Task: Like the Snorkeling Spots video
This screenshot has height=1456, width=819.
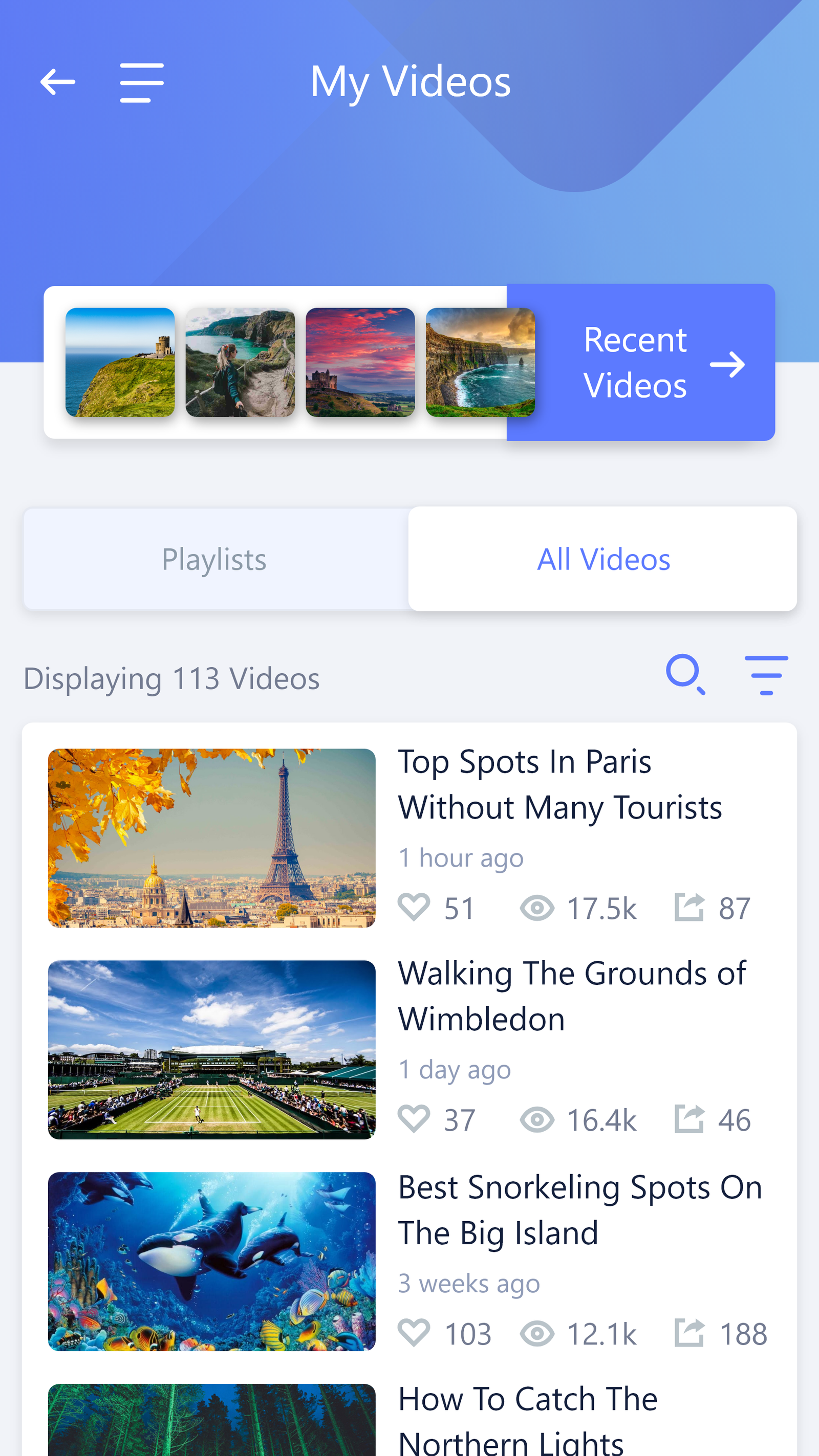Action: [x=414, y=1332]
